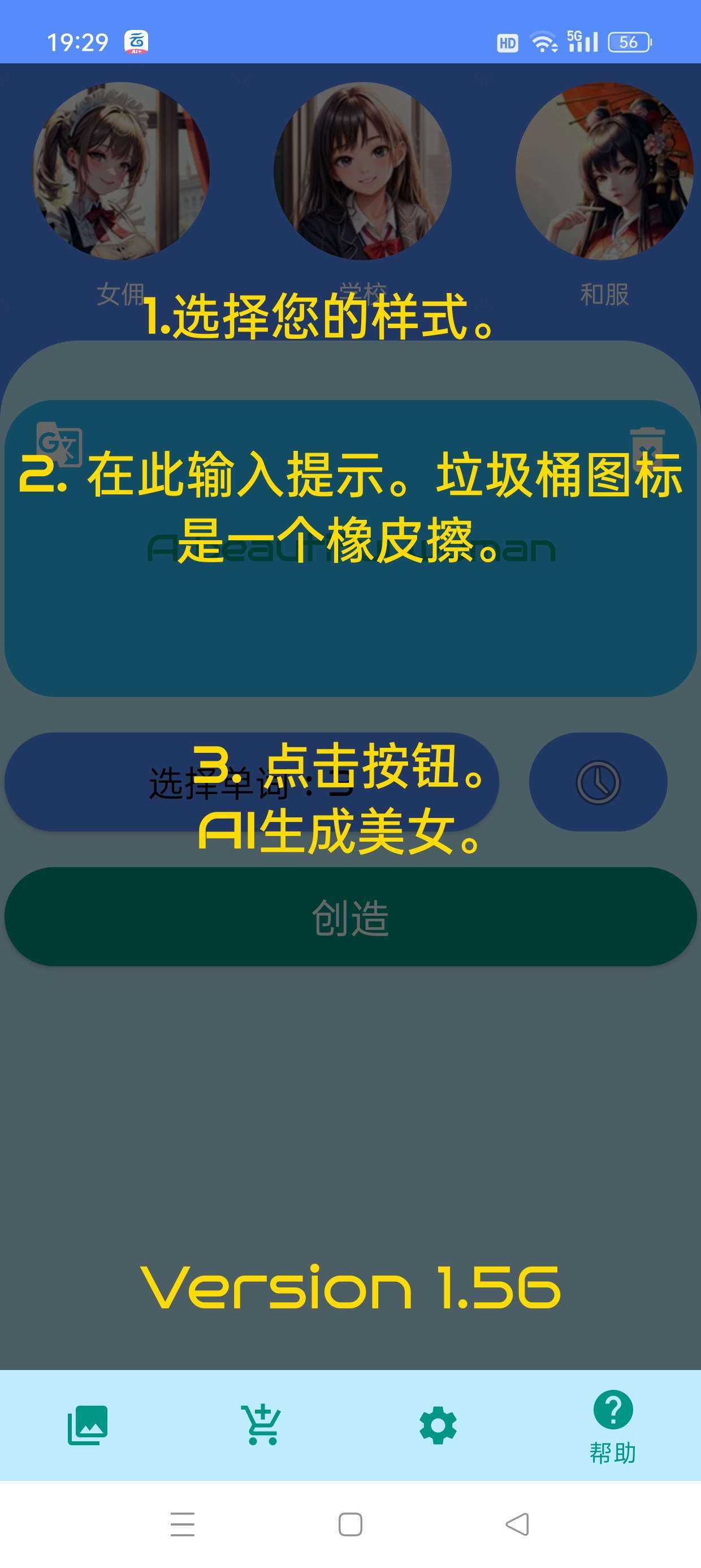Switch to the 帮助 help tab
Viewport: 701px width, 1568px height.
tap(613, 1425)
